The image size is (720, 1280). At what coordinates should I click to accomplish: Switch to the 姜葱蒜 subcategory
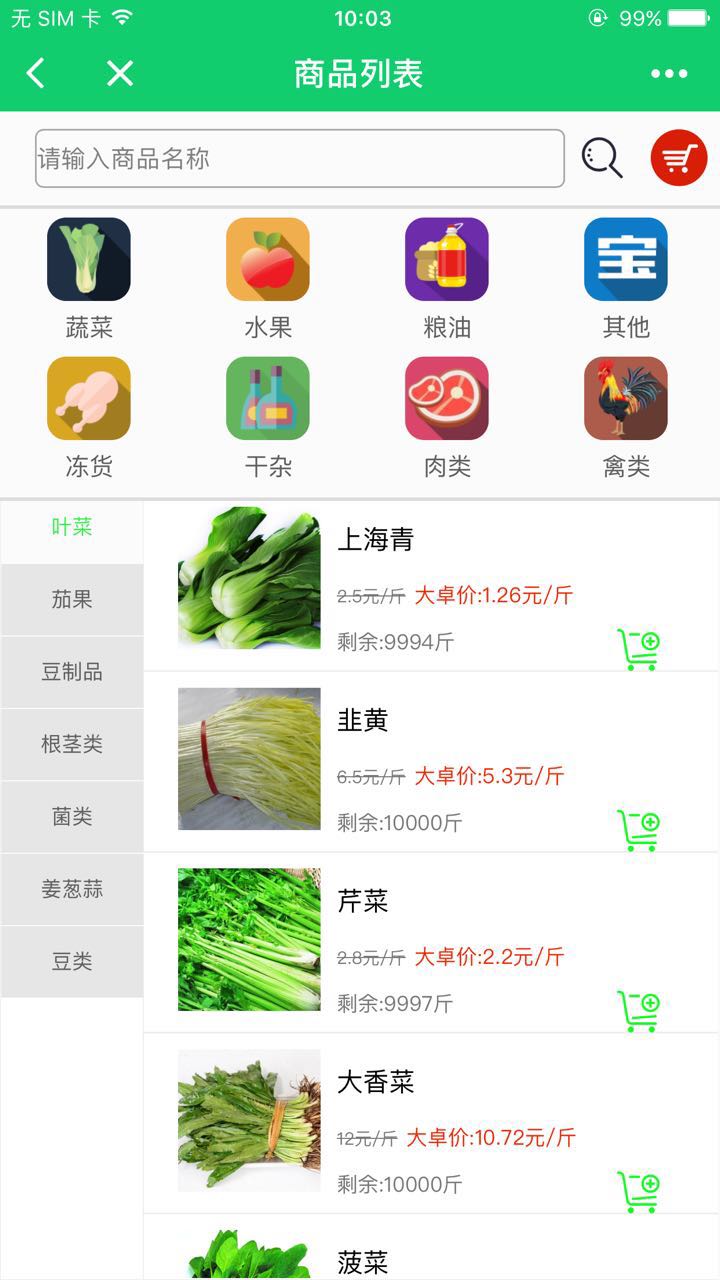(x=72, y=889)
